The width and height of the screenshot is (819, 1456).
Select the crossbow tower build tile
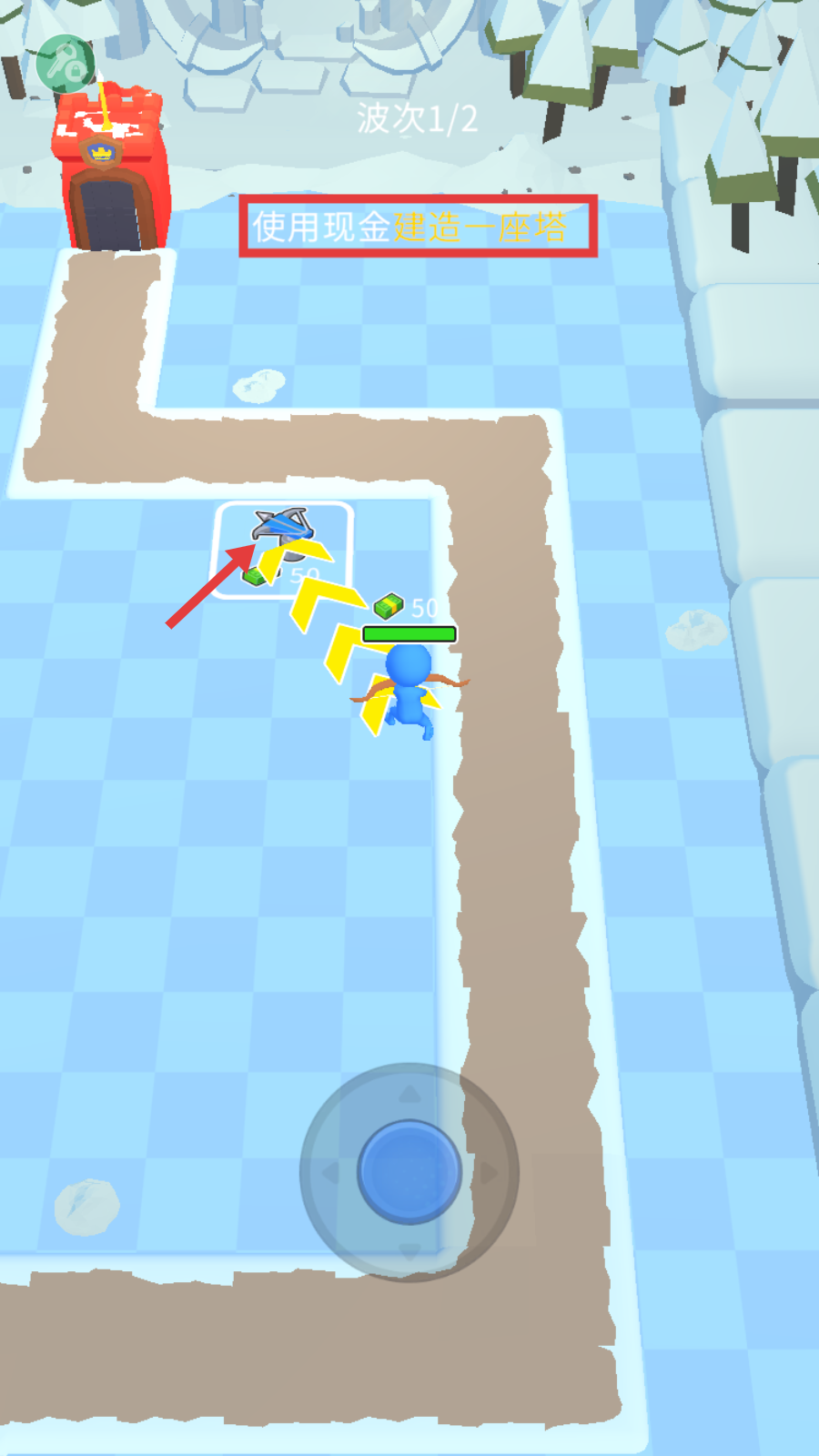click(284, 549)
